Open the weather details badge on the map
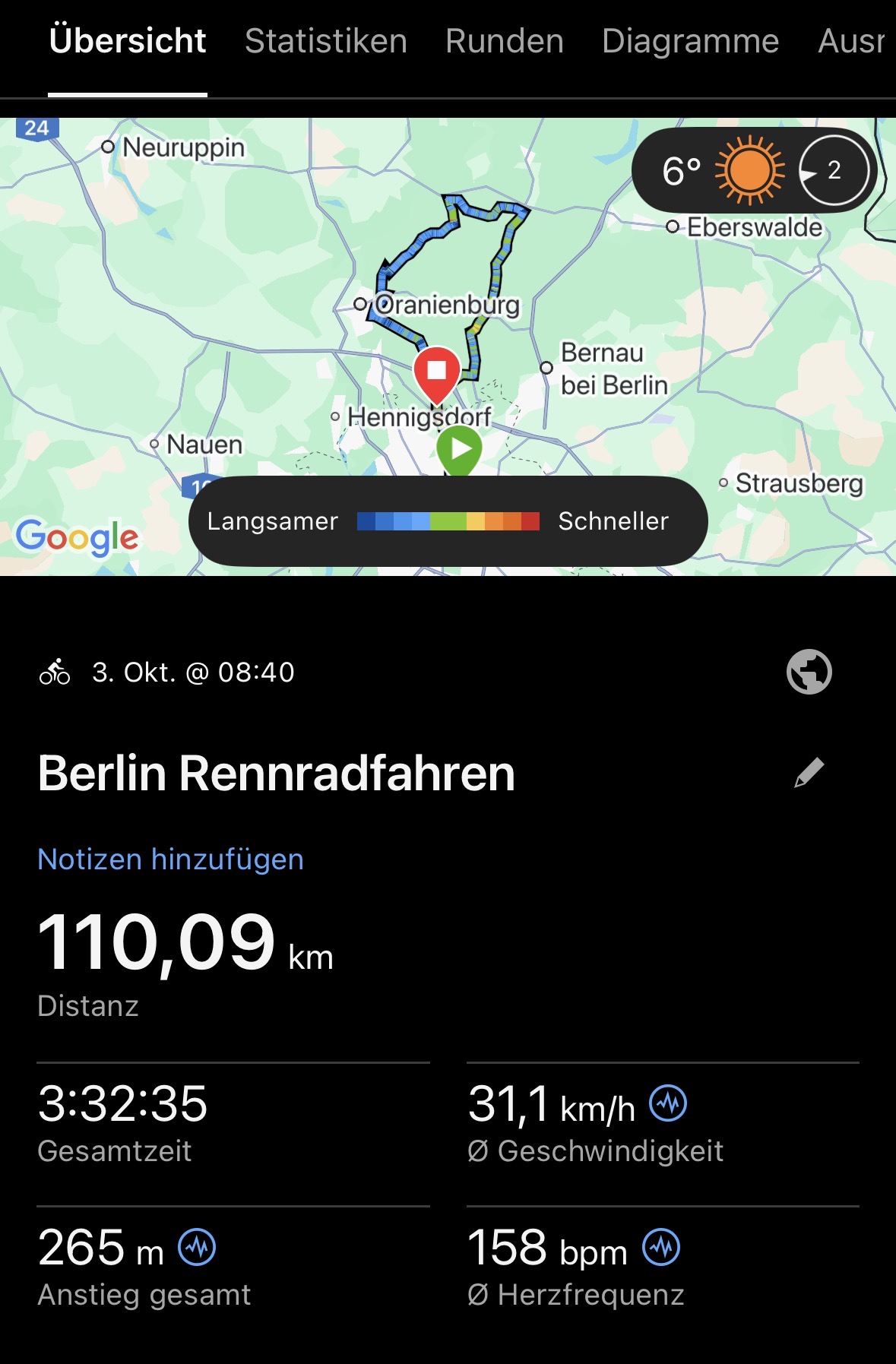The image size is (896, 1364). coord(754,170)
